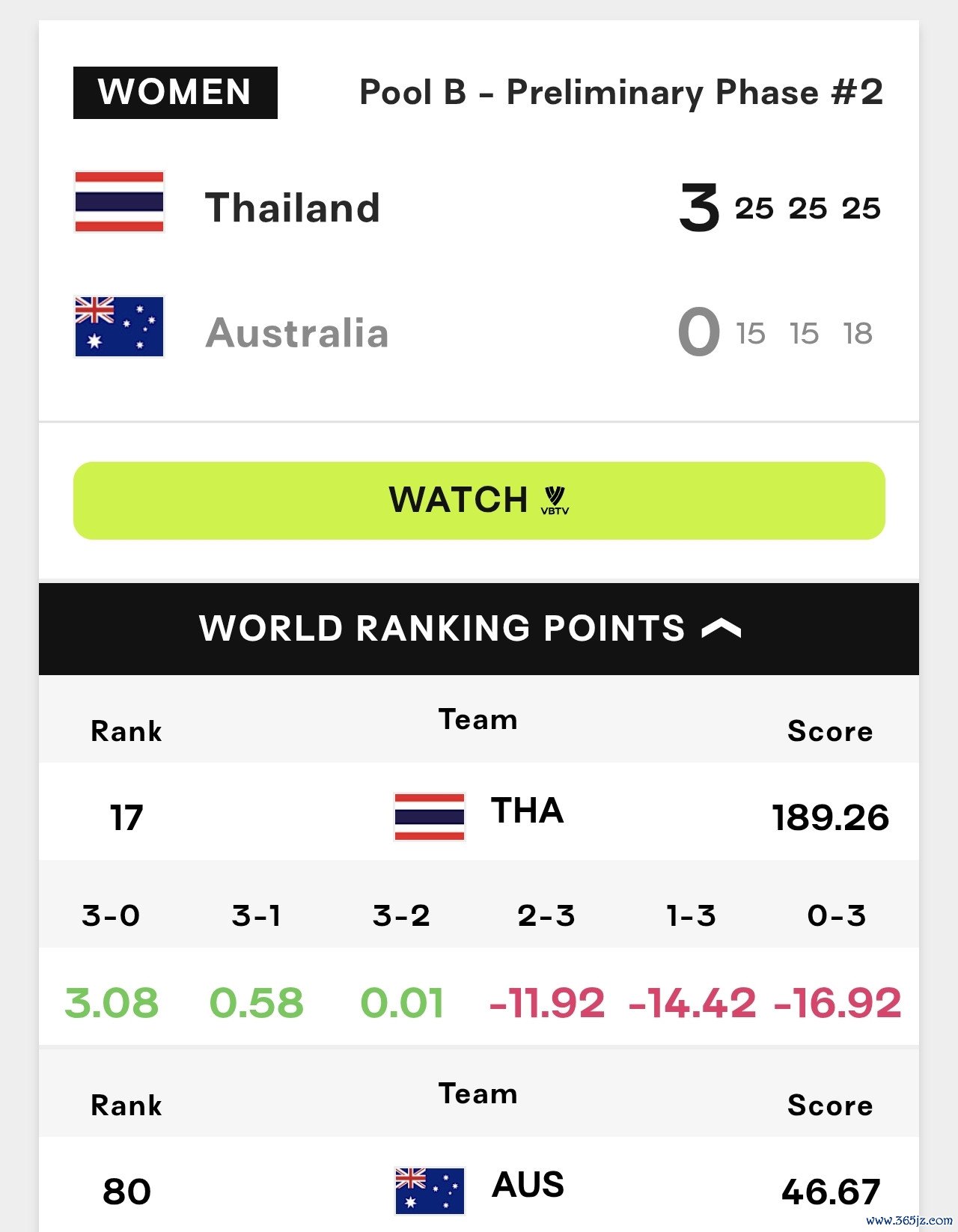Collapse the World Ranking Points section
The image size is (958, 1232).
point(479,629)
